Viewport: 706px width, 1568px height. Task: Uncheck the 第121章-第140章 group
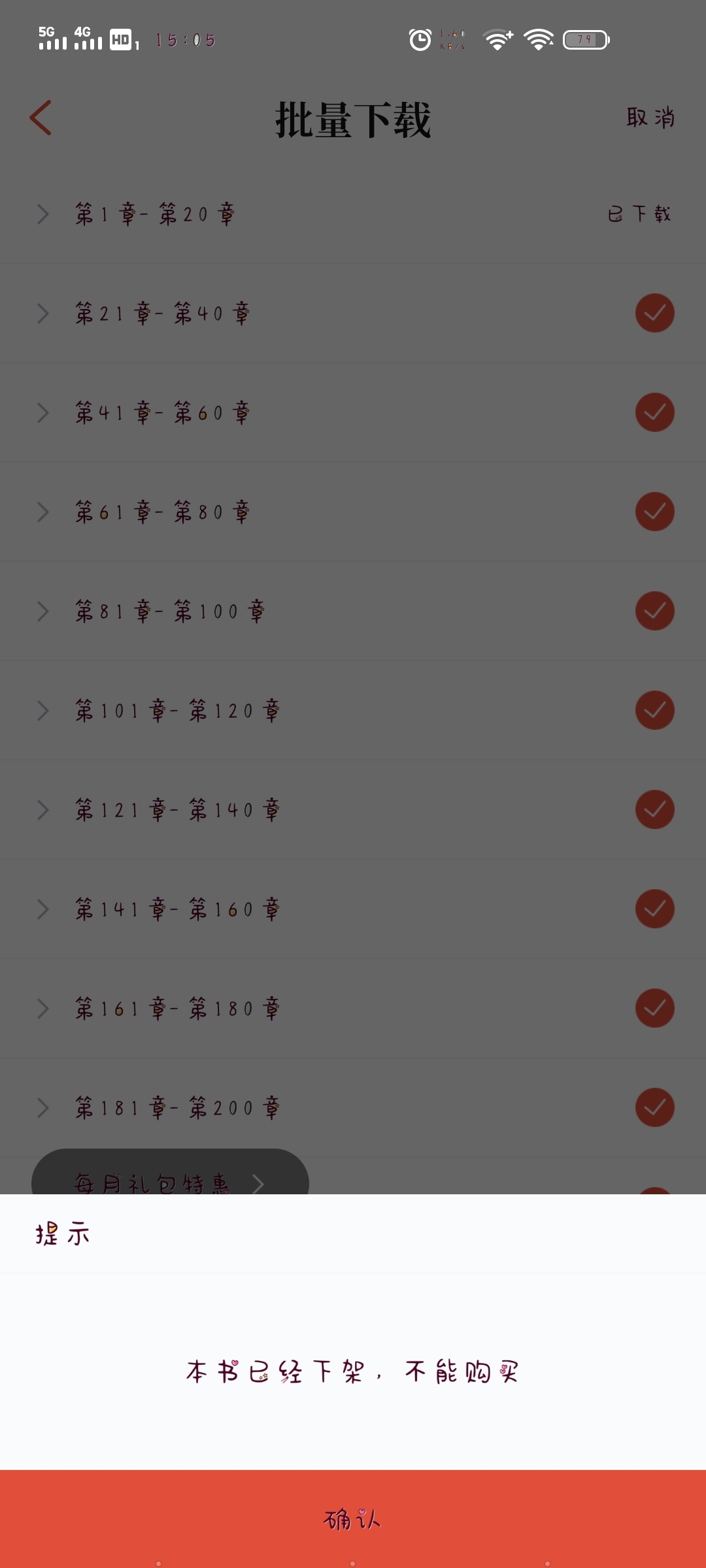[x=655, y=810]
